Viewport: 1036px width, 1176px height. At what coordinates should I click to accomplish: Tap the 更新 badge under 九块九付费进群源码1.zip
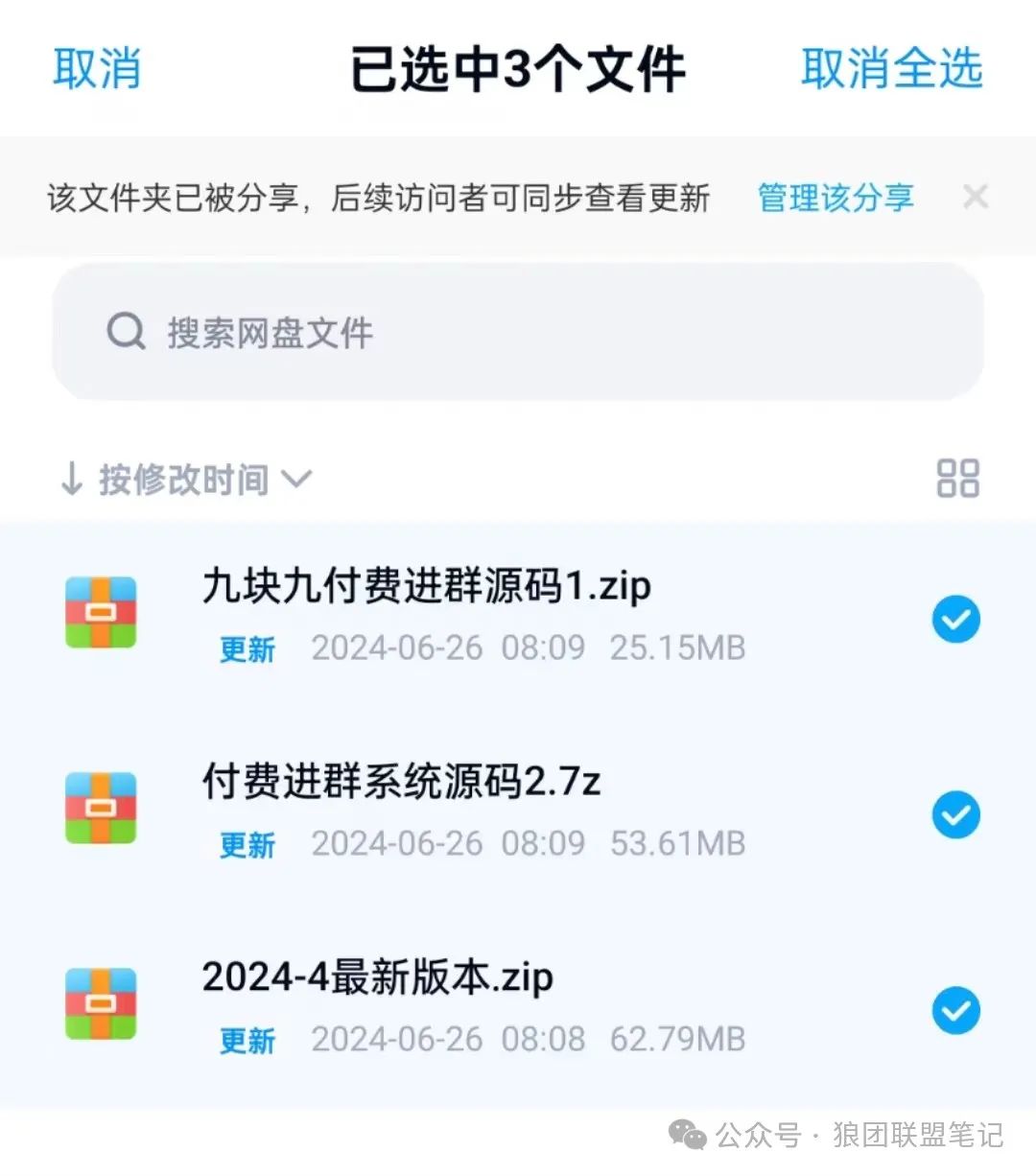click(247, 650)
